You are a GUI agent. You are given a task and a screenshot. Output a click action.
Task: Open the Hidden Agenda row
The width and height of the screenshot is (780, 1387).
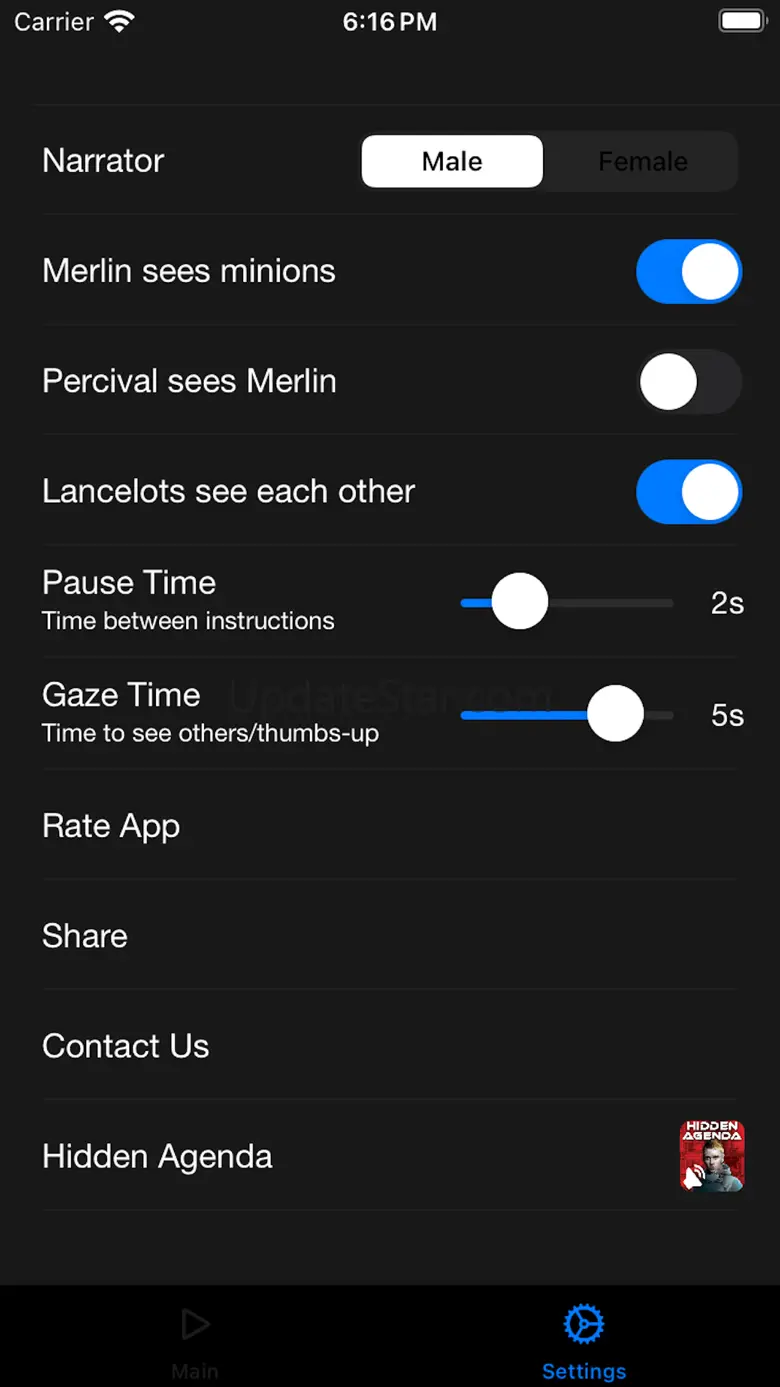pyautogui.click(x=390, y=1155)
